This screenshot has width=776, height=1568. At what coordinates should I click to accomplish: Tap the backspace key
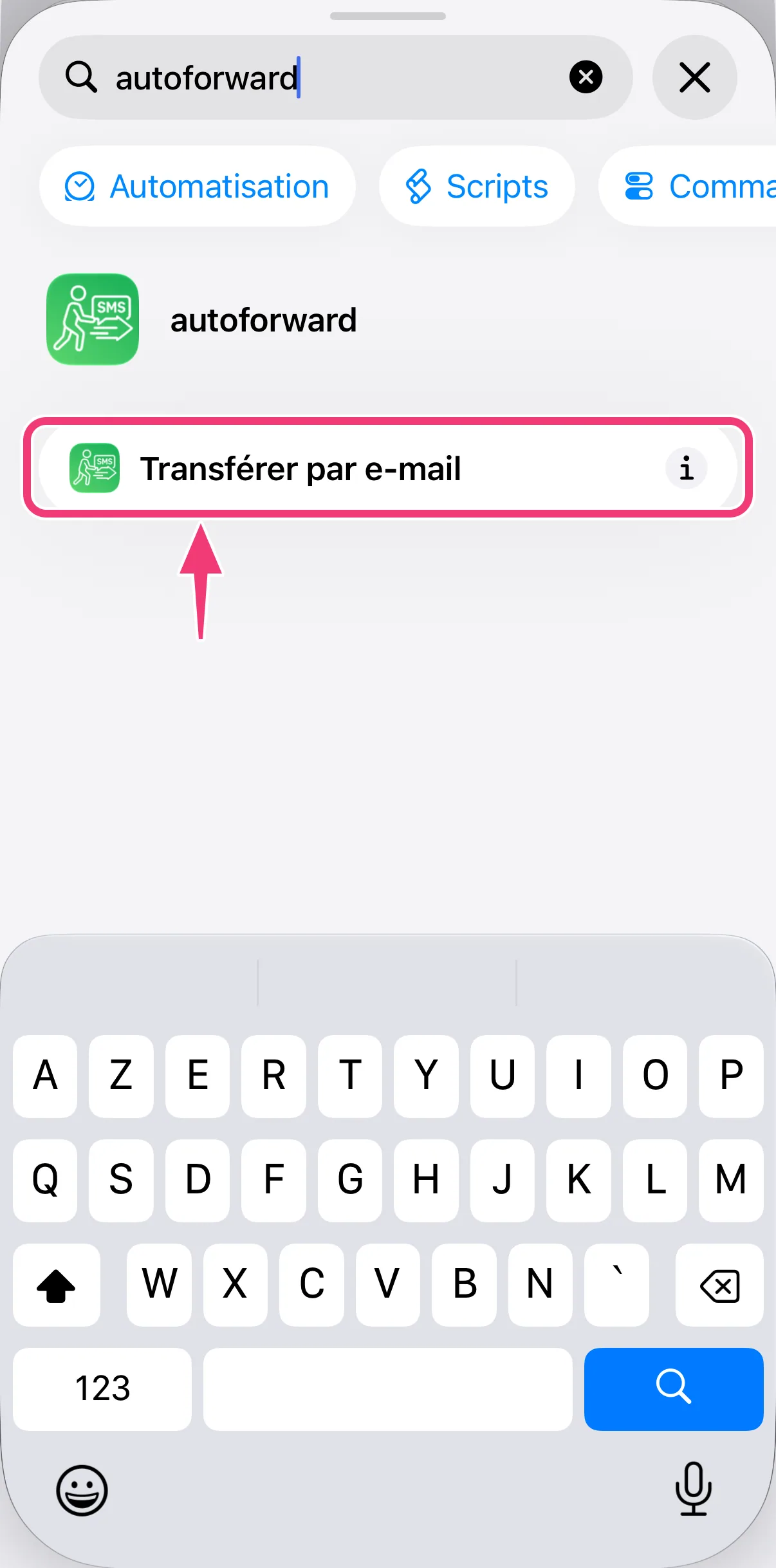point(719,1285)
